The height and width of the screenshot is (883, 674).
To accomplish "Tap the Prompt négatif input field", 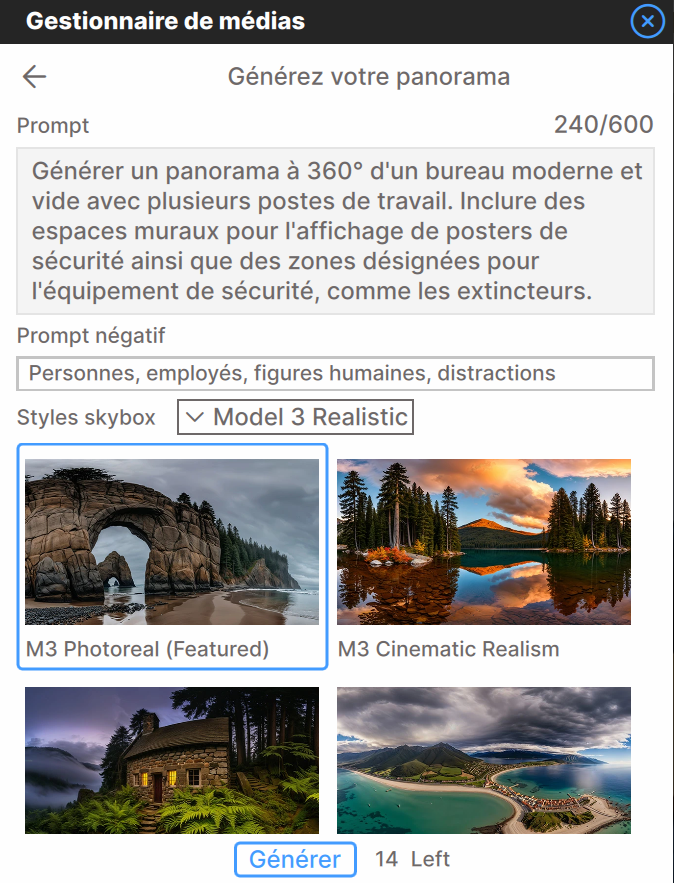I will click(335, 374).
